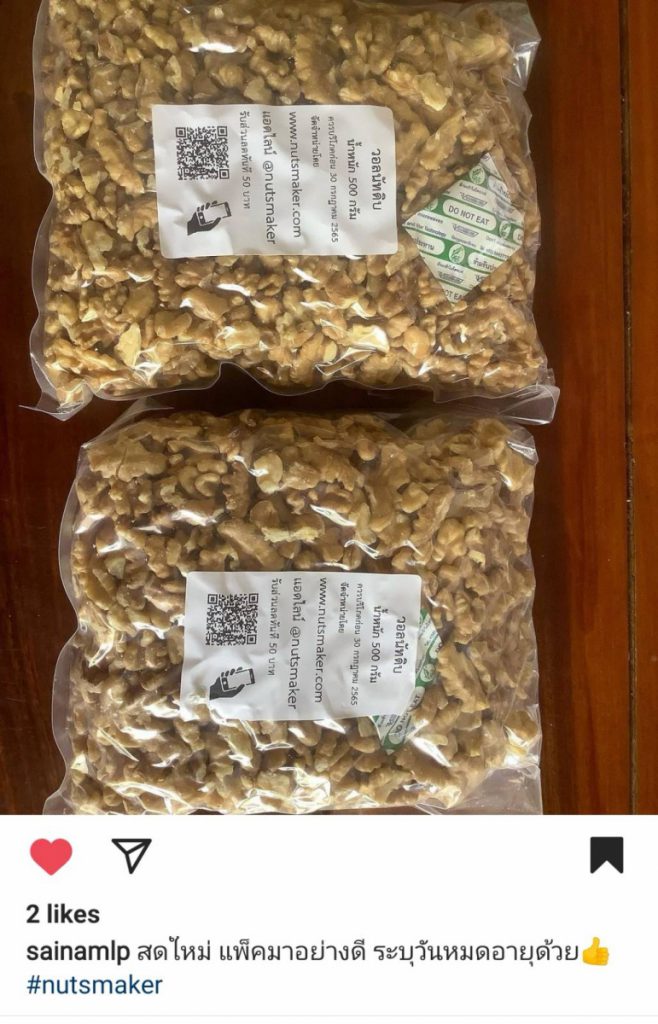
Task: Open the sainamlp profile from the caption
Action: 78,951
